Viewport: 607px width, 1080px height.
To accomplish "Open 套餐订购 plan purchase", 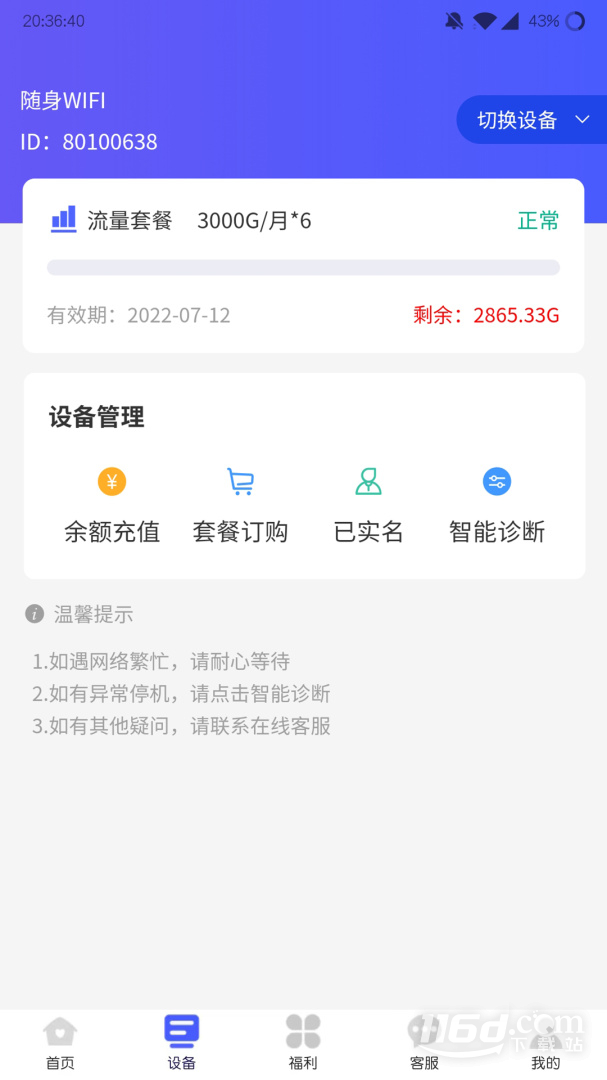I will [240, 506].
